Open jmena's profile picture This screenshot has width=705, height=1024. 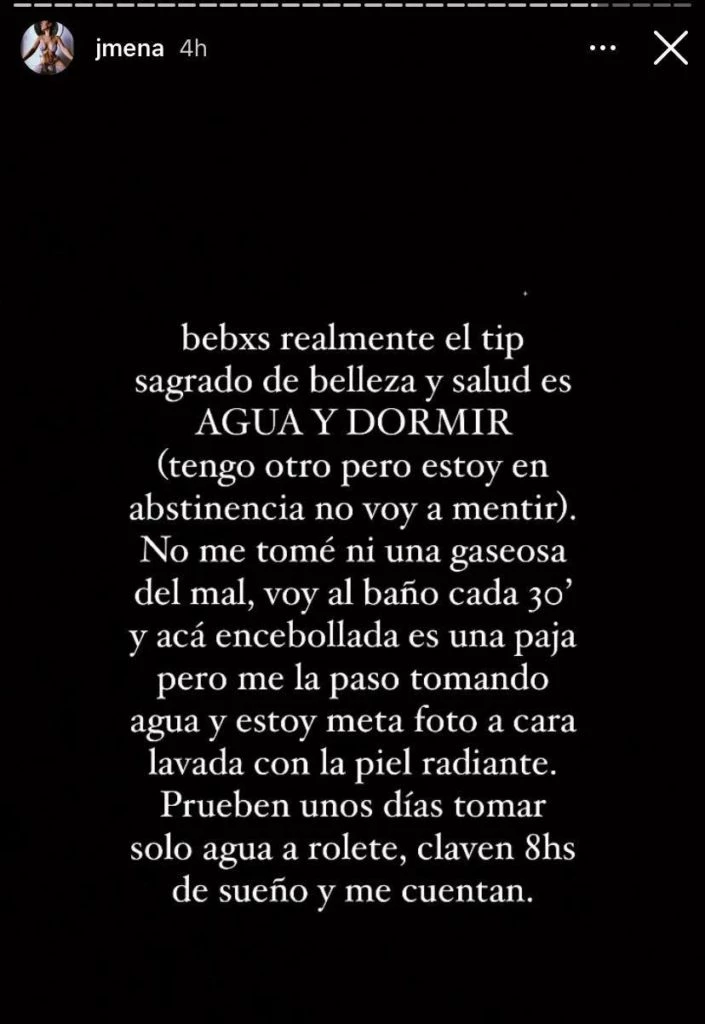pos(48,48)
